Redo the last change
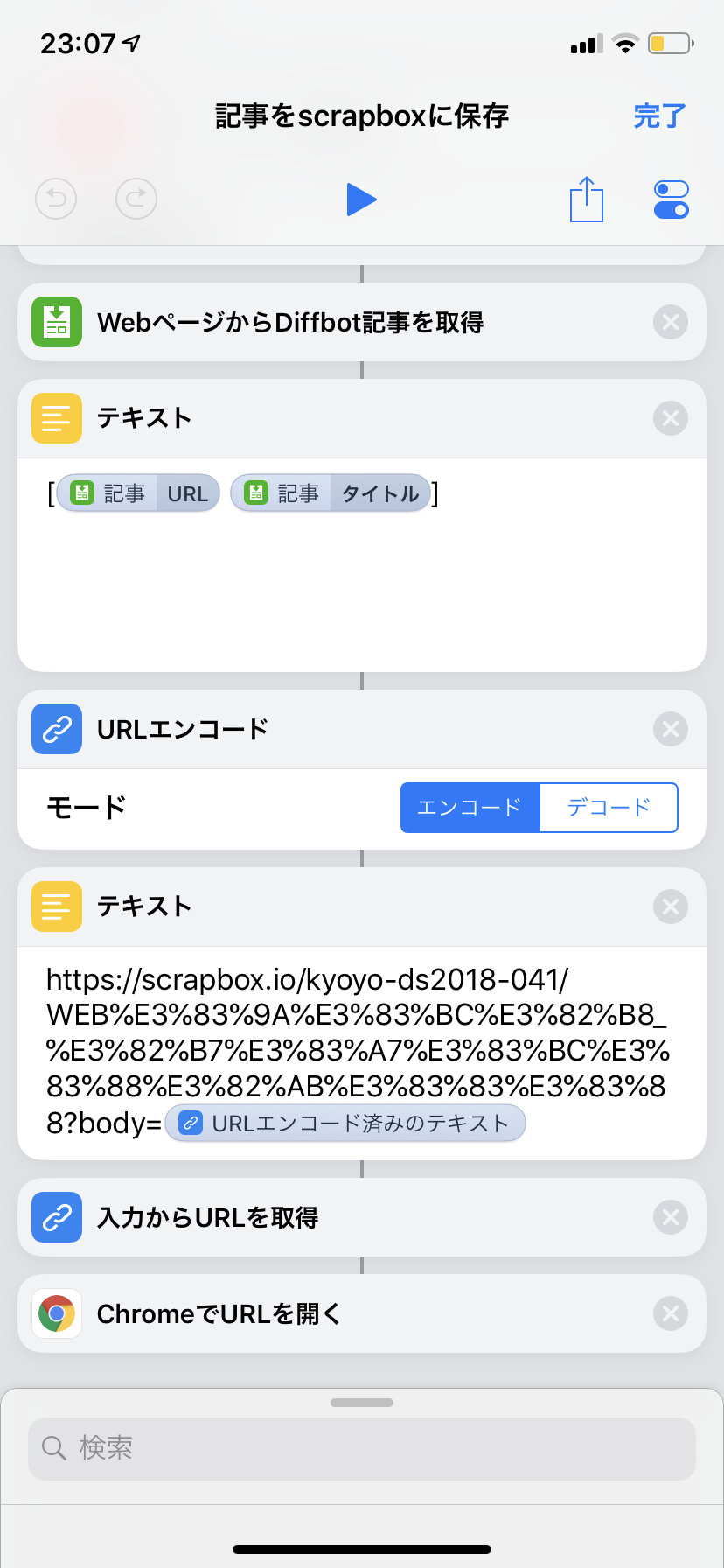 [x=136, y=199]
